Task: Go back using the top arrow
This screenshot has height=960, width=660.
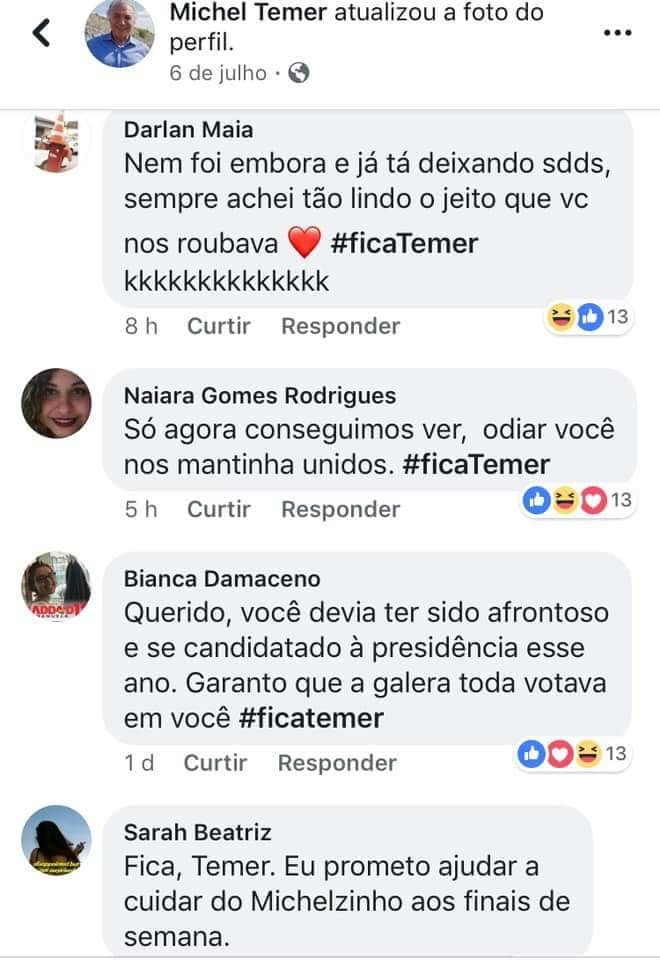Action: (x=41, y=33)
